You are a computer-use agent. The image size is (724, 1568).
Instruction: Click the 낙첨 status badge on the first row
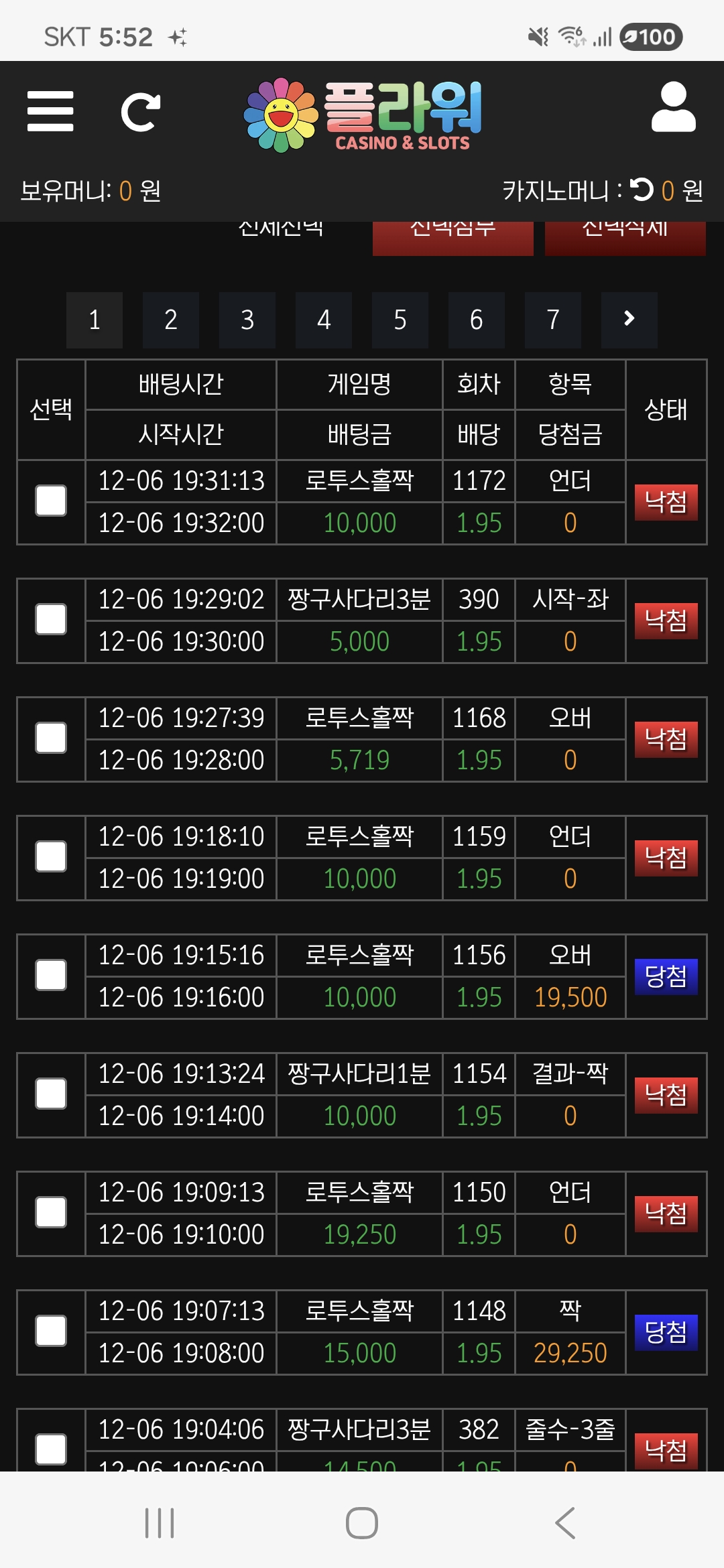coord(665,501)
